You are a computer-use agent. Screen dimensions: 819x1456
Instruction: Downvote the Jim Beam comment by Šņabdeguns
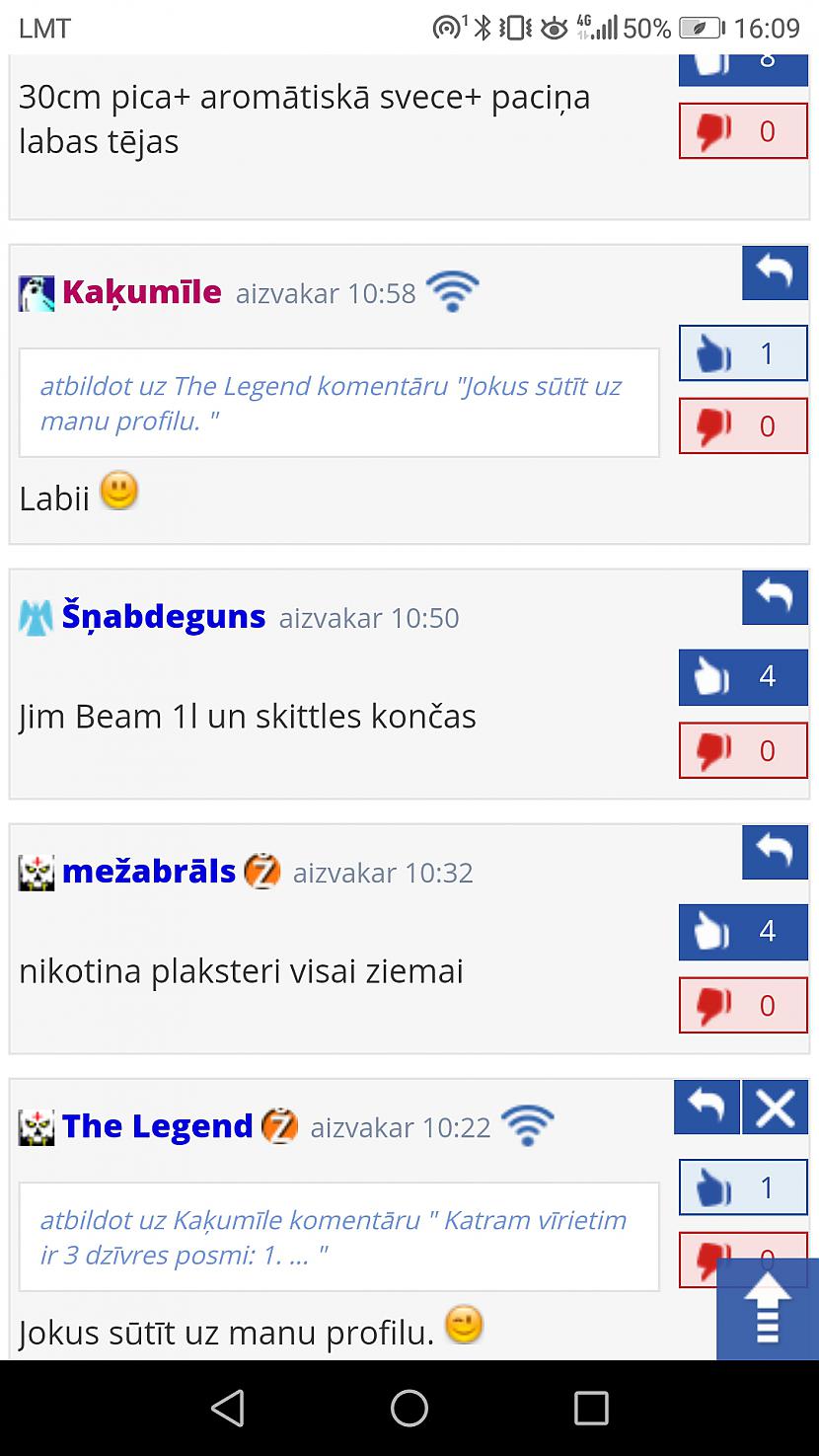[x=742, y=751]
